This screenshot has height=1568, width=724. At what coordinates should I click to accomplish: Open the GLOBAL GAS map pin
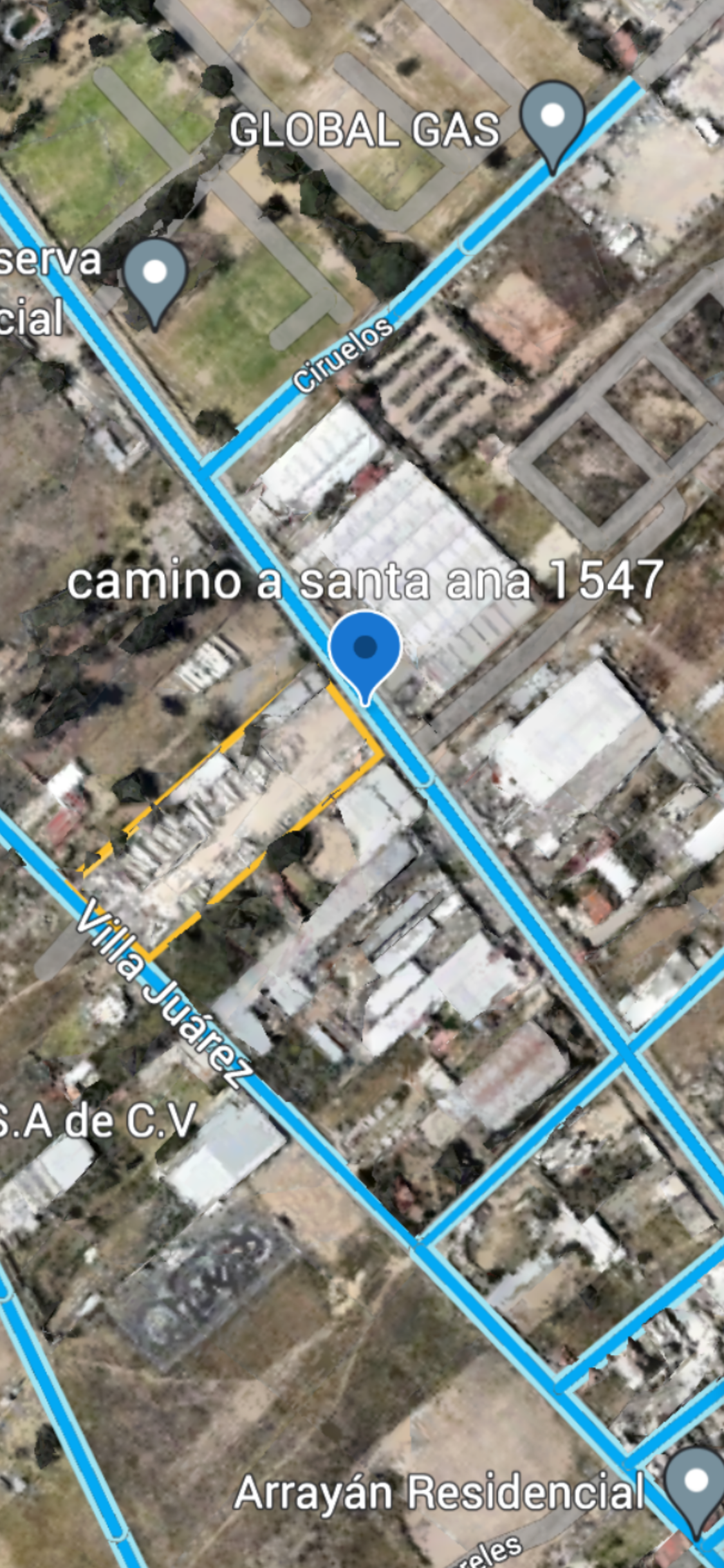tap(552, 121)
